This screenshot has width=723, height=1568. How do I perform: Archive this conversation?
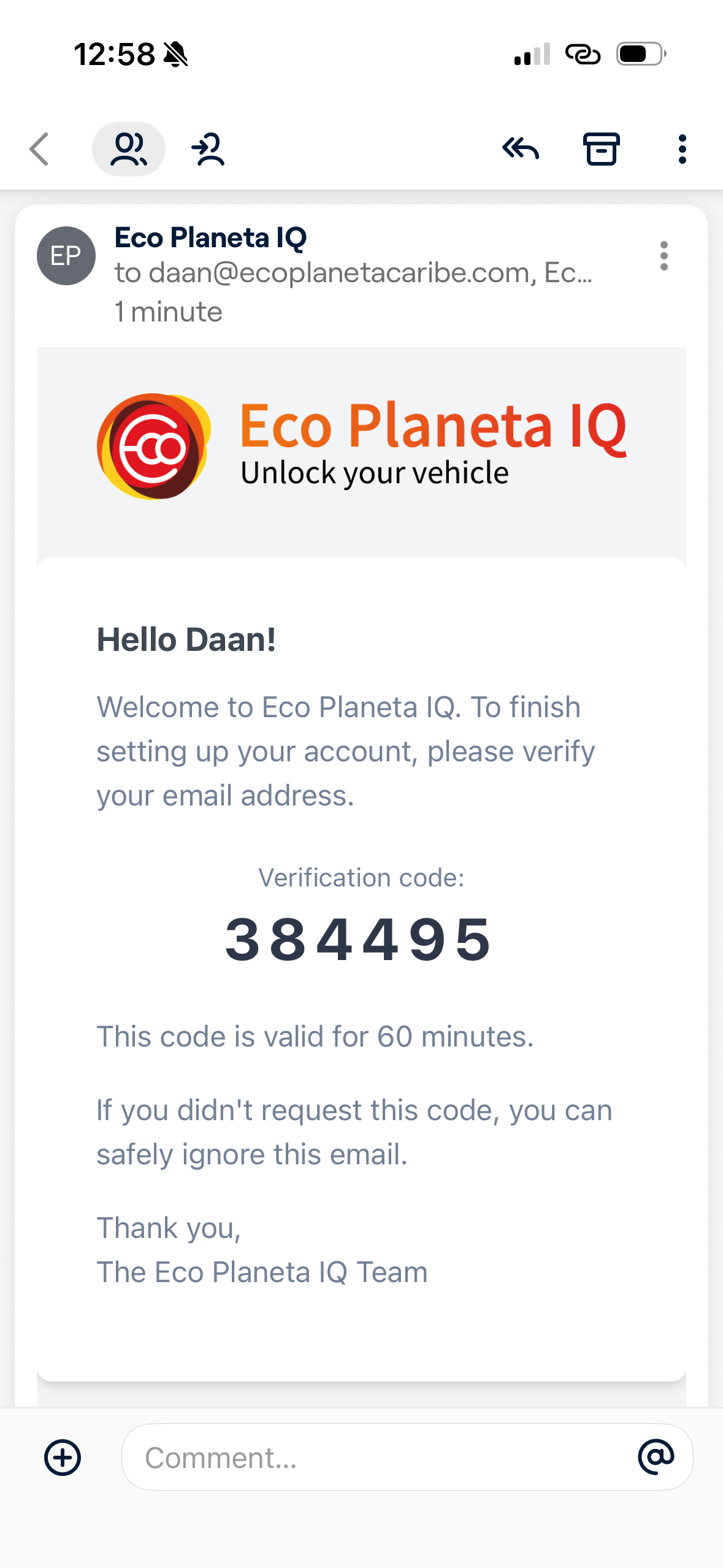pyautogui.click(x=601, y=149)
